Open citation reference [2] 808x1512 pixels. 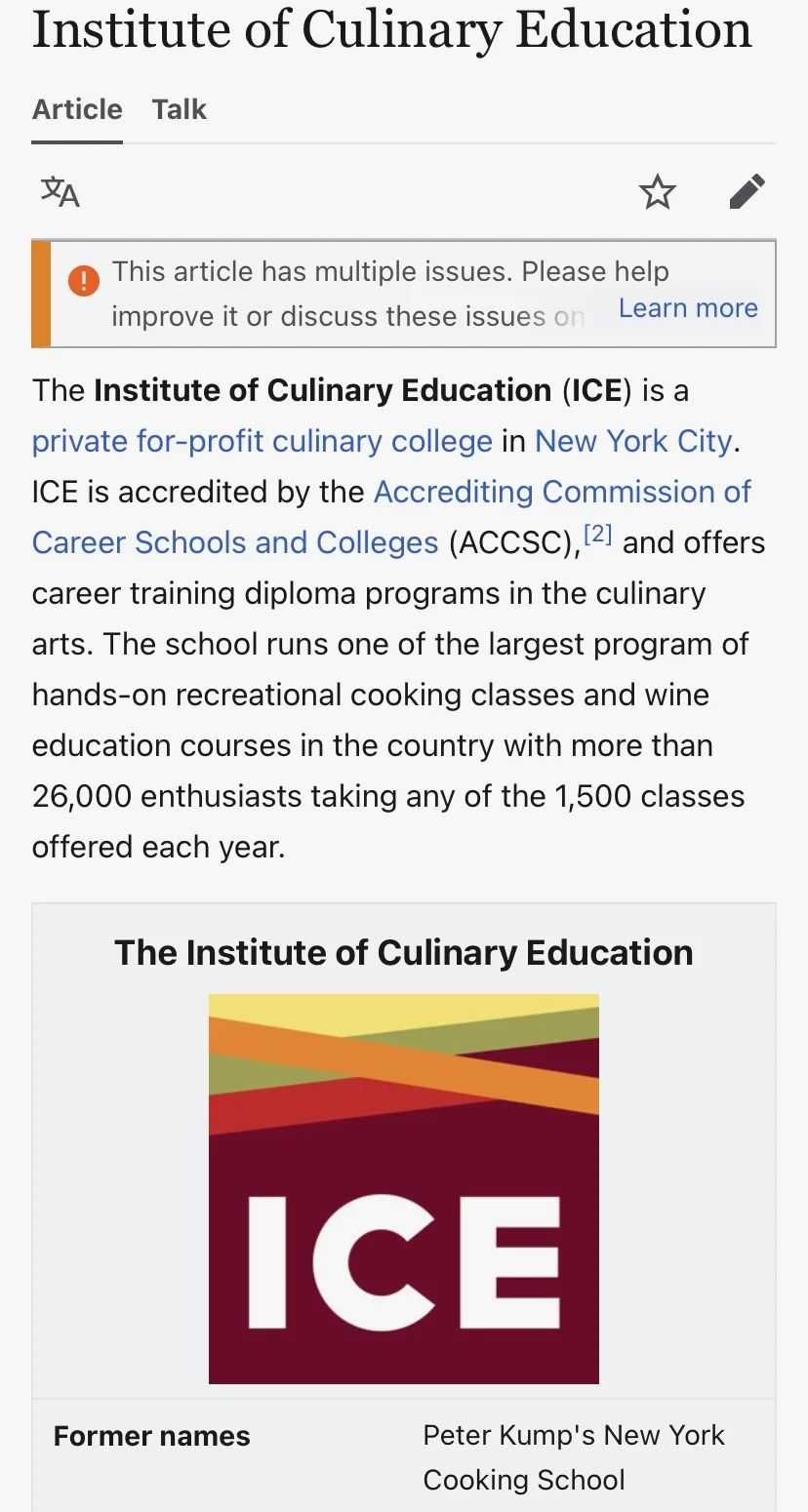(x=597, y=535)
